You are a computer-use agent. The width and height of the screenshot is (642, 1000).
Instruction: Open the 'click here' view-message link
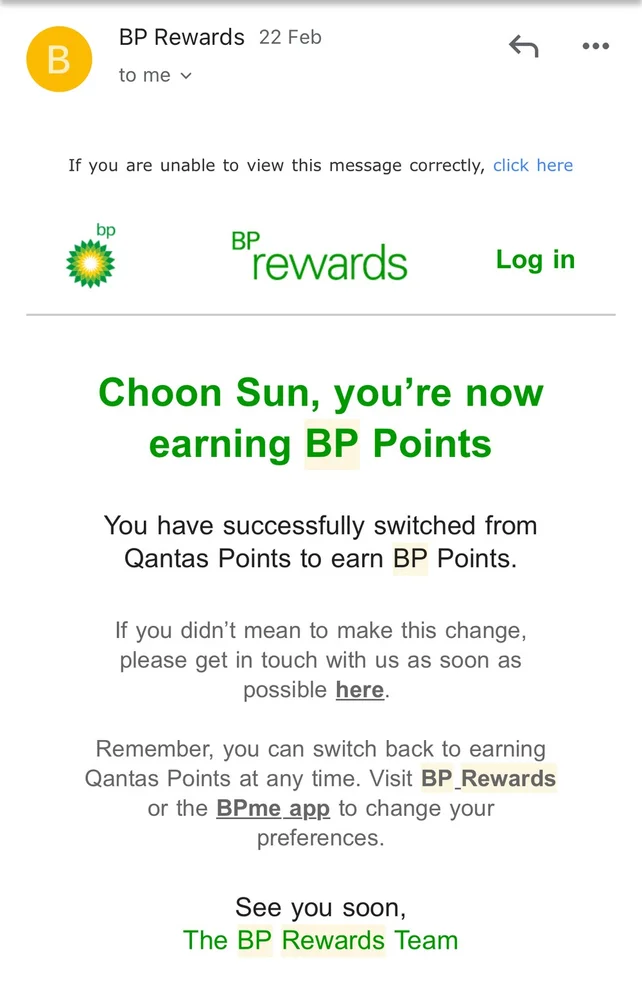pos(533,165)
